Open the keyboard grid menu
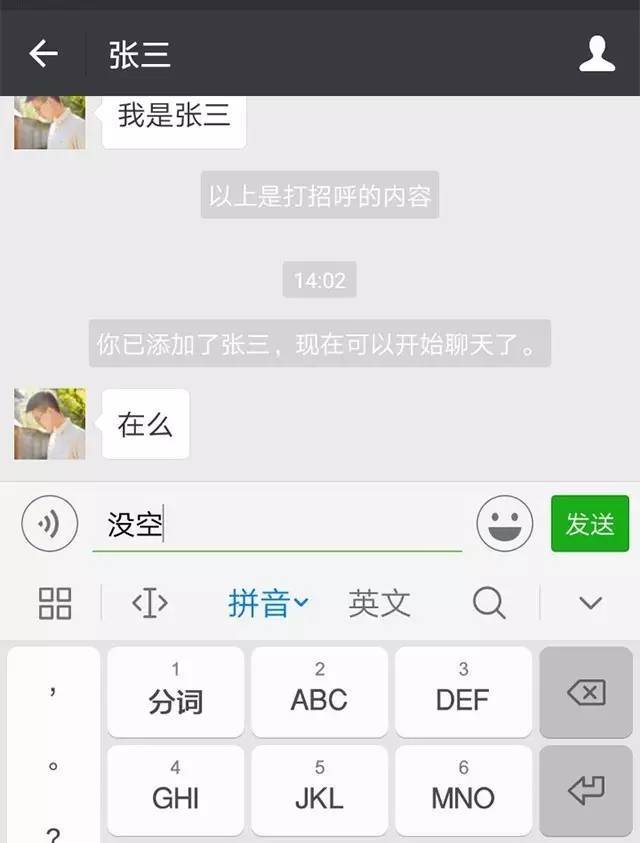This screenshot has height=843, width=640. 55,603
